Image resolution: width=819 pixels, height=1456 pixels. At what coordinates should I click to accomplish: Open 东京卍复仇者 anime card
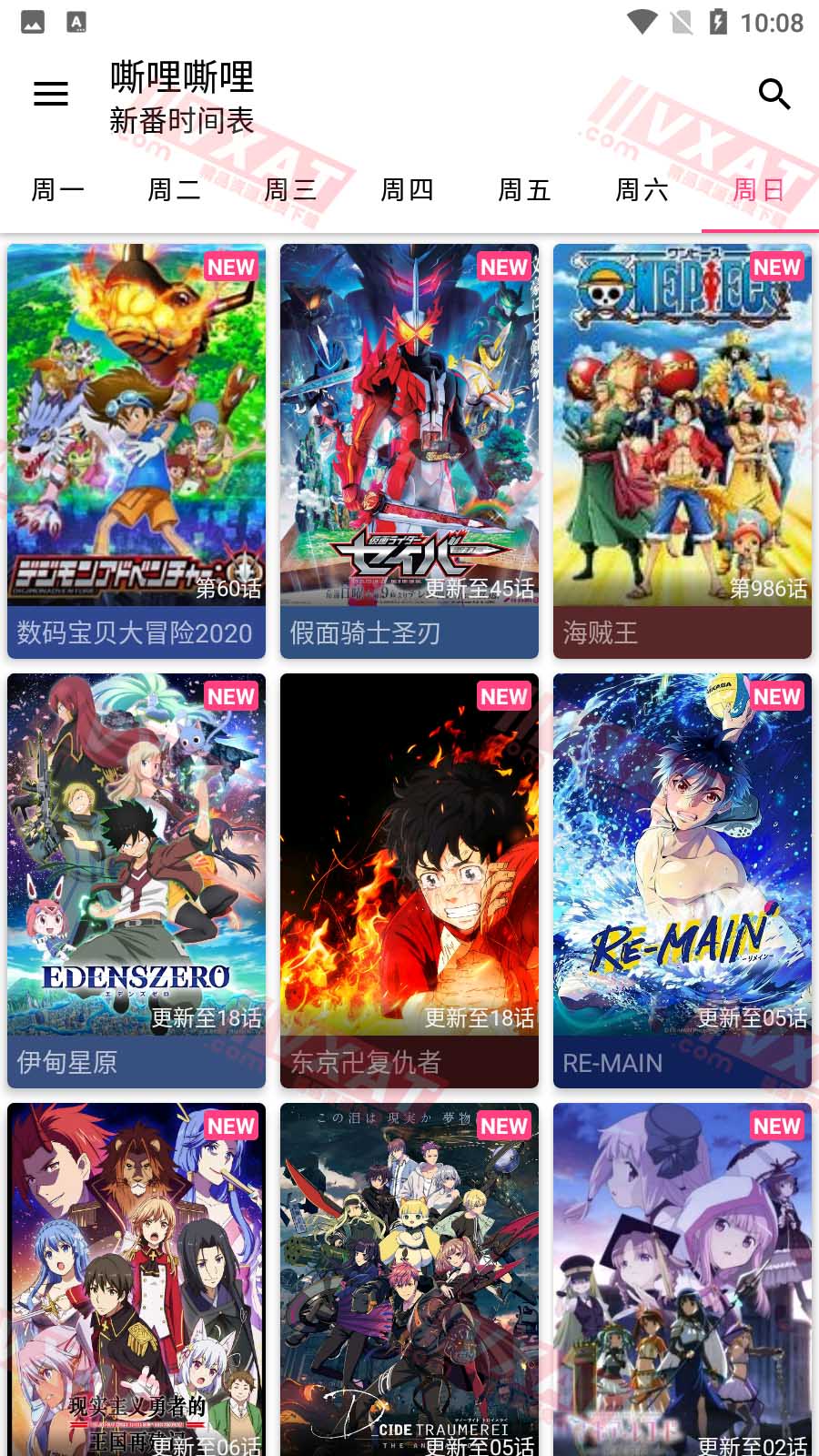pos(409,880)
